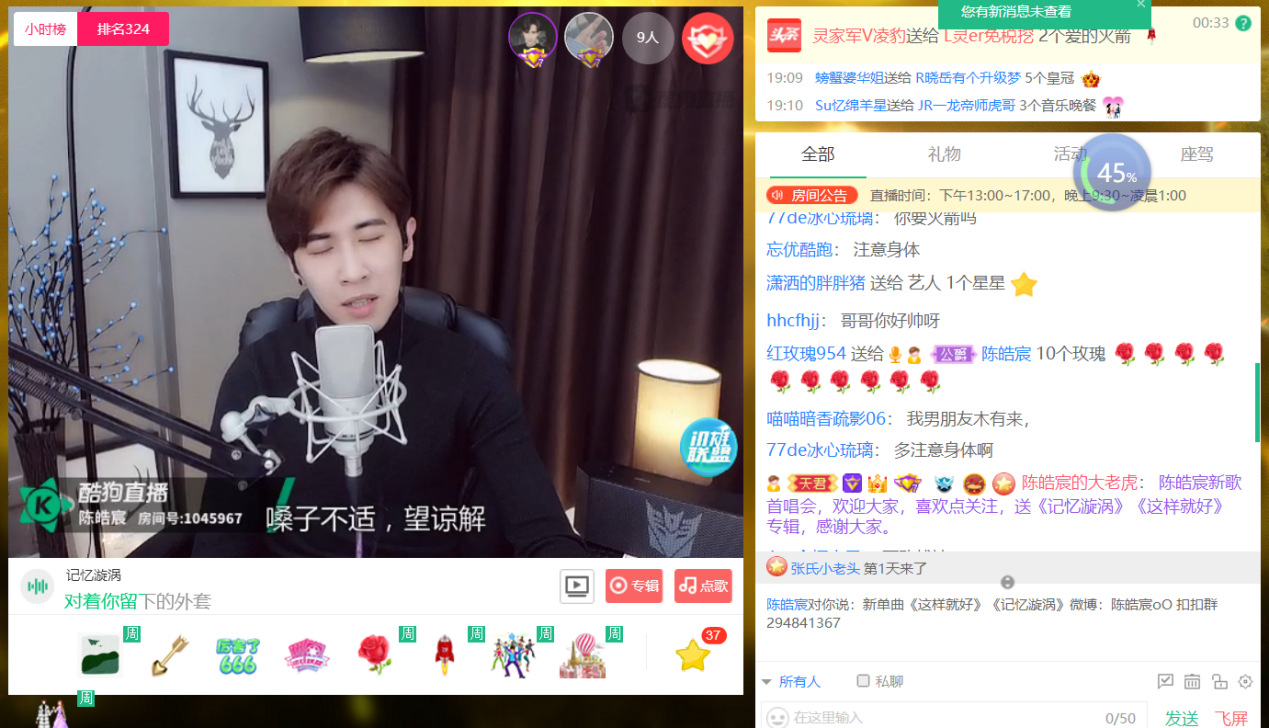Send the star gift with 37 badge

(692, 656)
